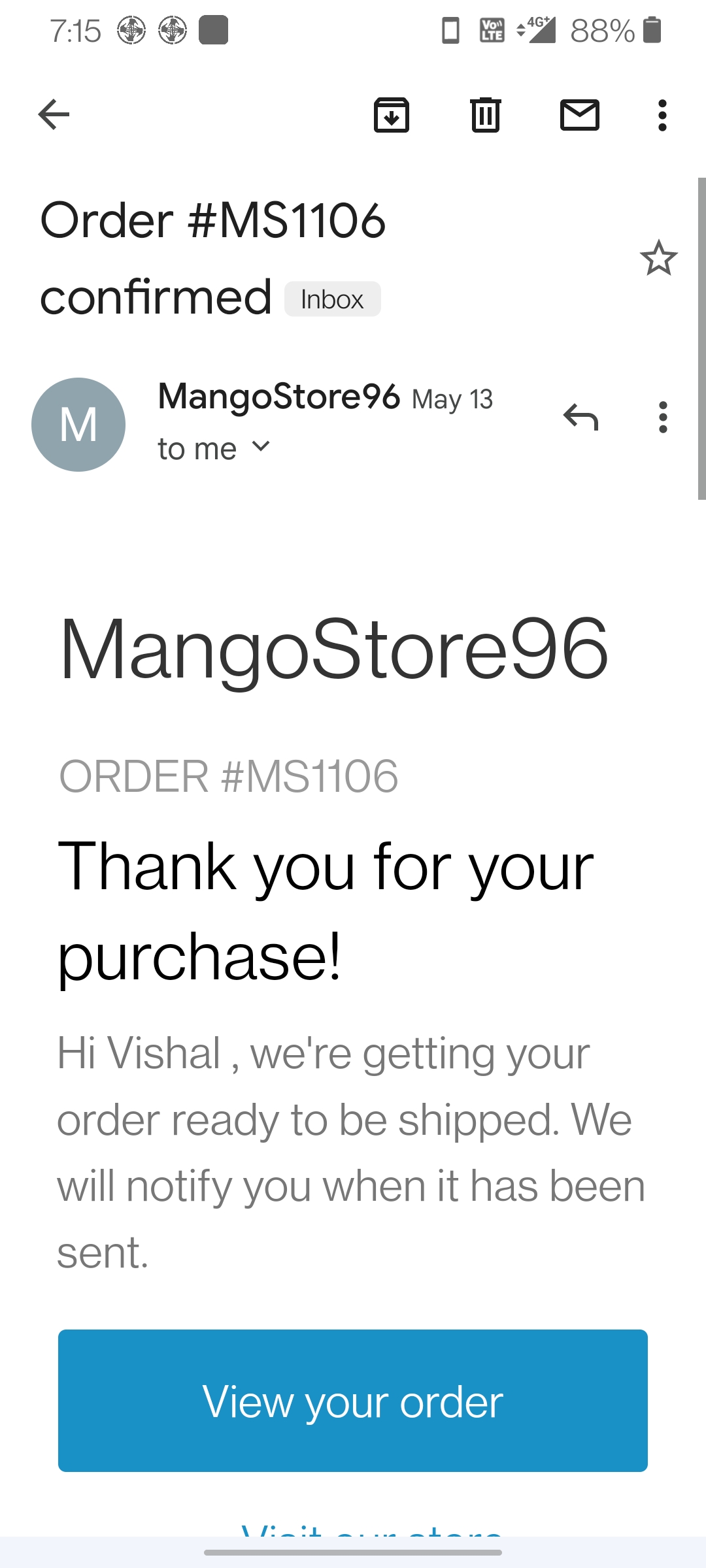The image size is (706, 1568).
Task: Tap the Inbox label chip
Action: click(x=332, y=299)
